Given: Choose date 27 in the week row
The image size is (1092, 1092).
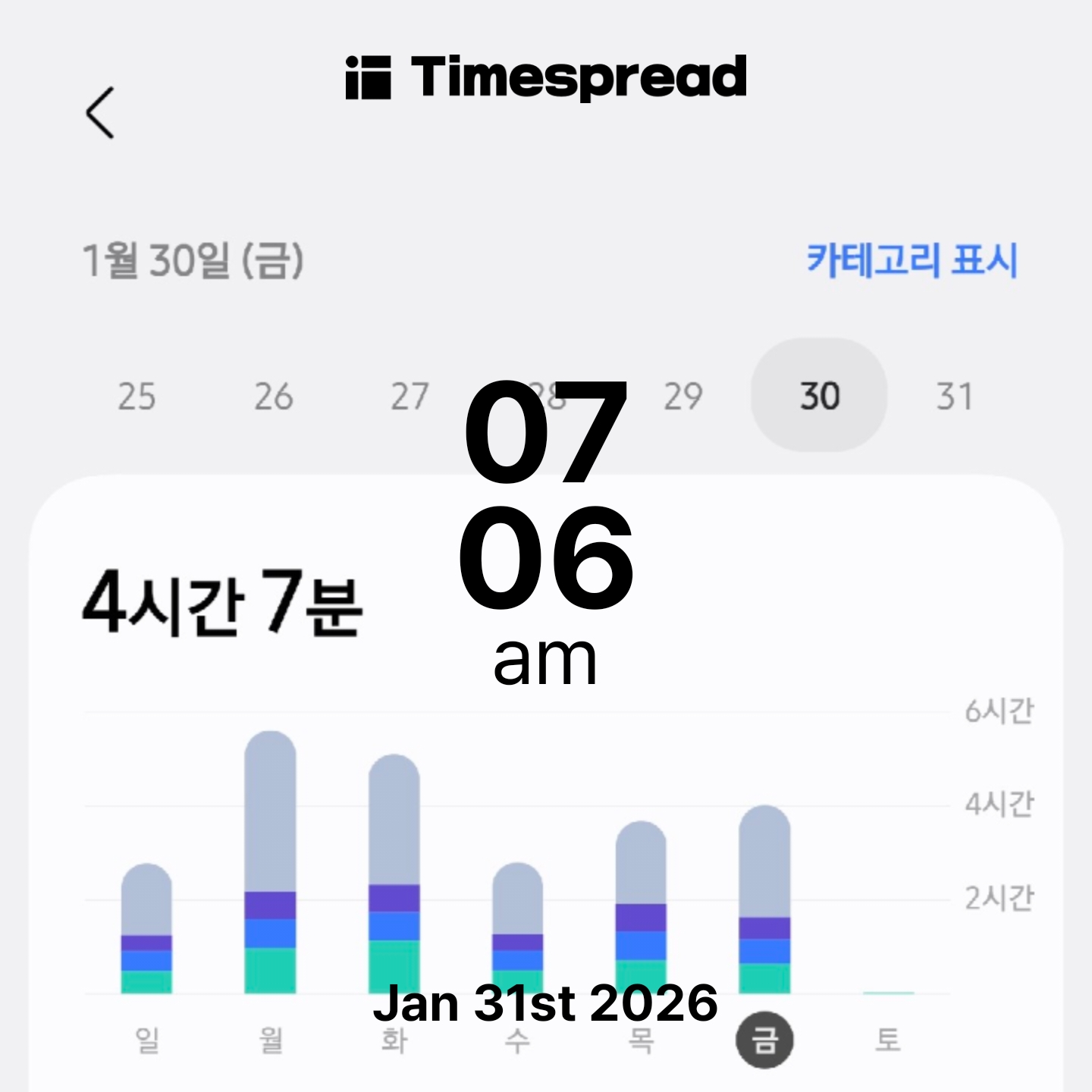Looking at the screenshot, I should (410, 396).
